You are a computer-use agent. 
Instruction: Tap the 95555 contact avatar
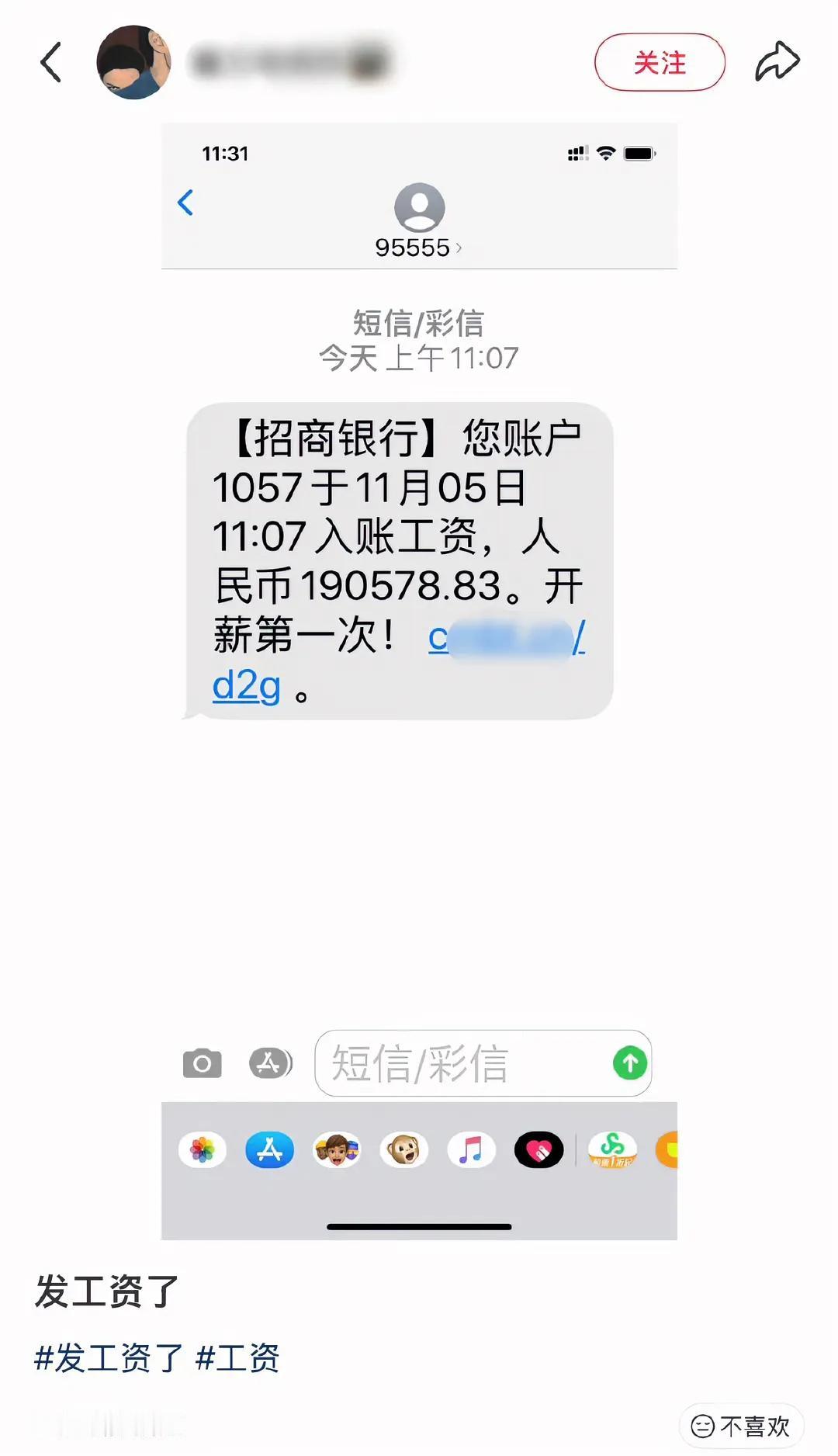point(419,210)
